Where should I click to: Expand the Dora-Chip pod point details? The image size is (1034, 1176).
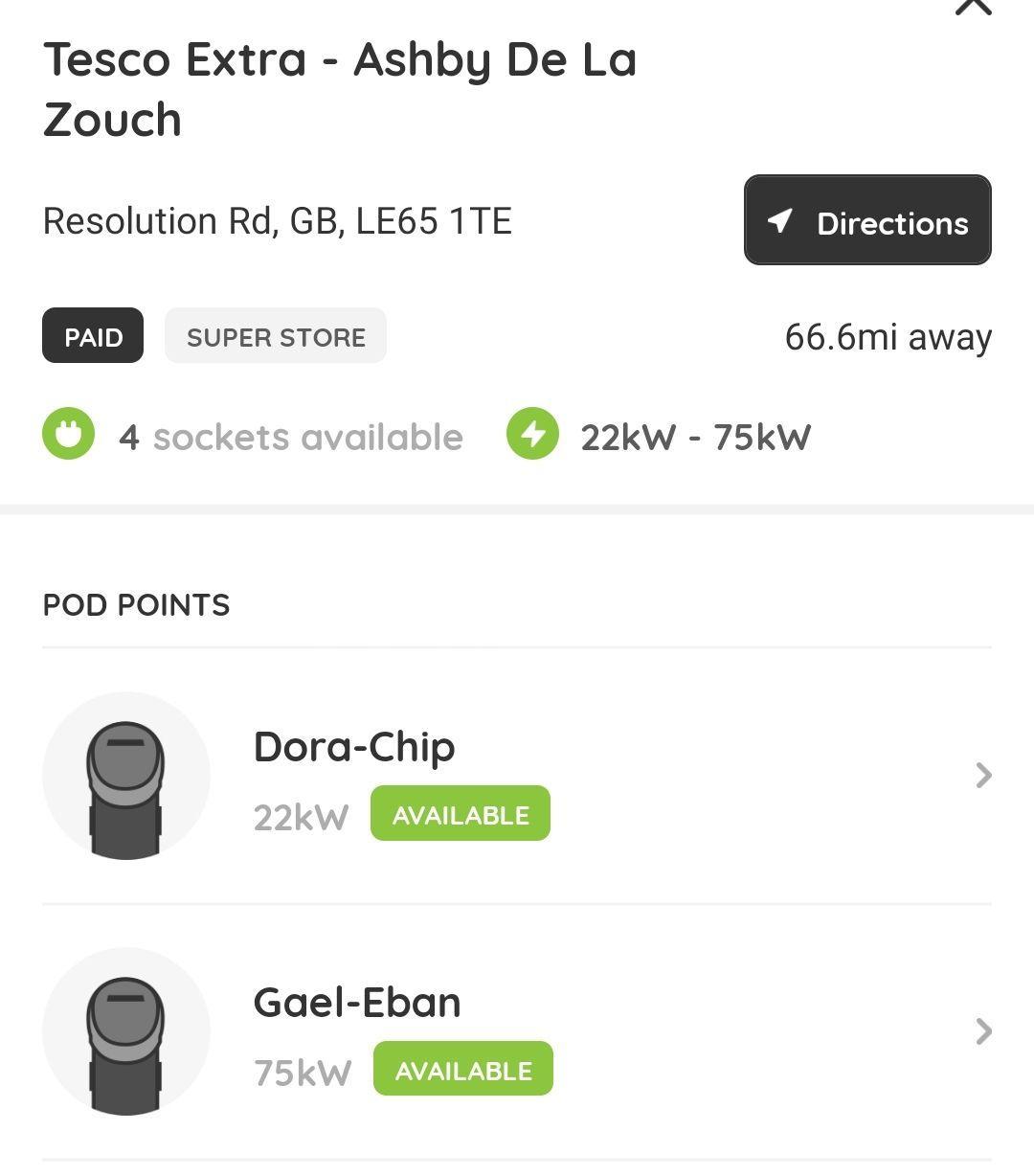click(517, 776)
